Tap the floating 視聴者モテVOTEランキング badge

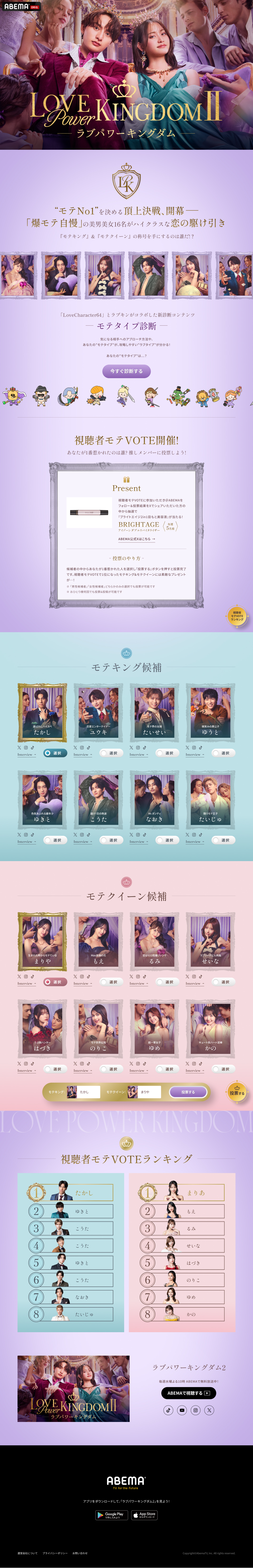(x=237, y=615)
